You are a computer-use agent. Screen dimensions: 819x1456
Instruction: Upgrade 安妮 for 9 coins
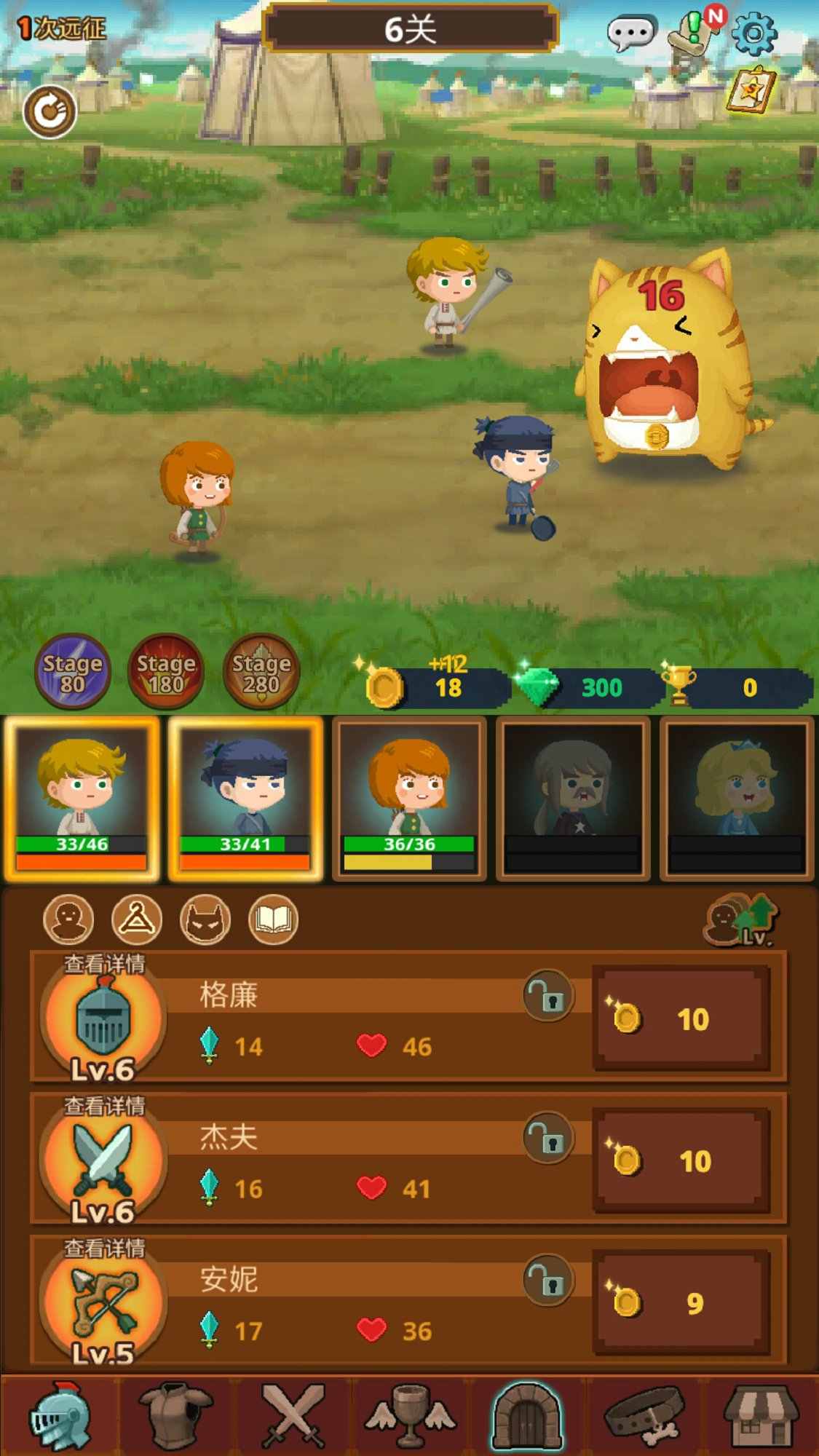682,1302
